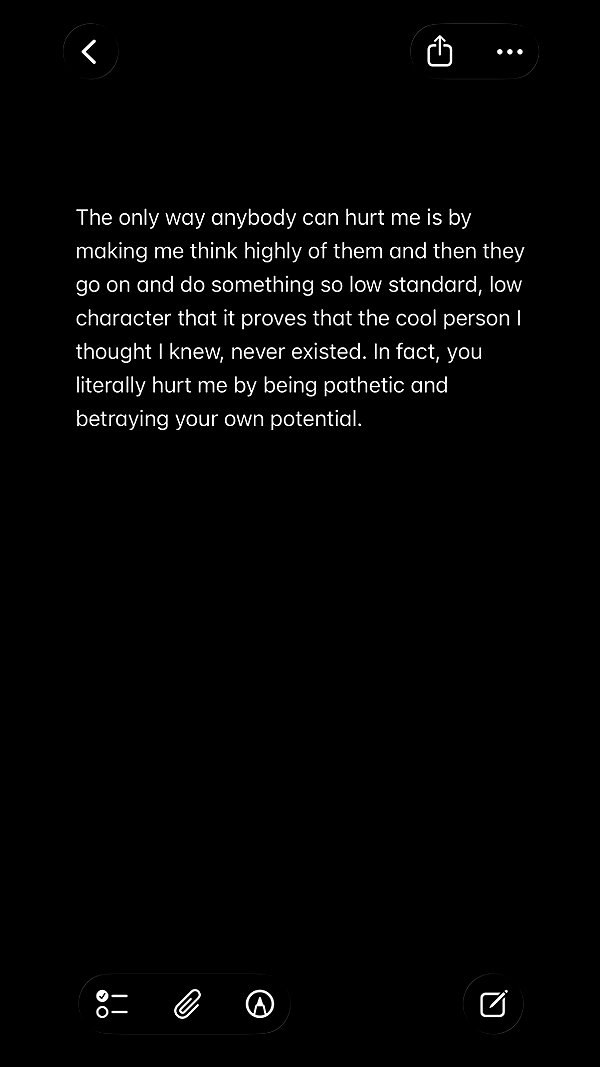
Task: Open the markup pen tool
Action: coord(260,1004)
